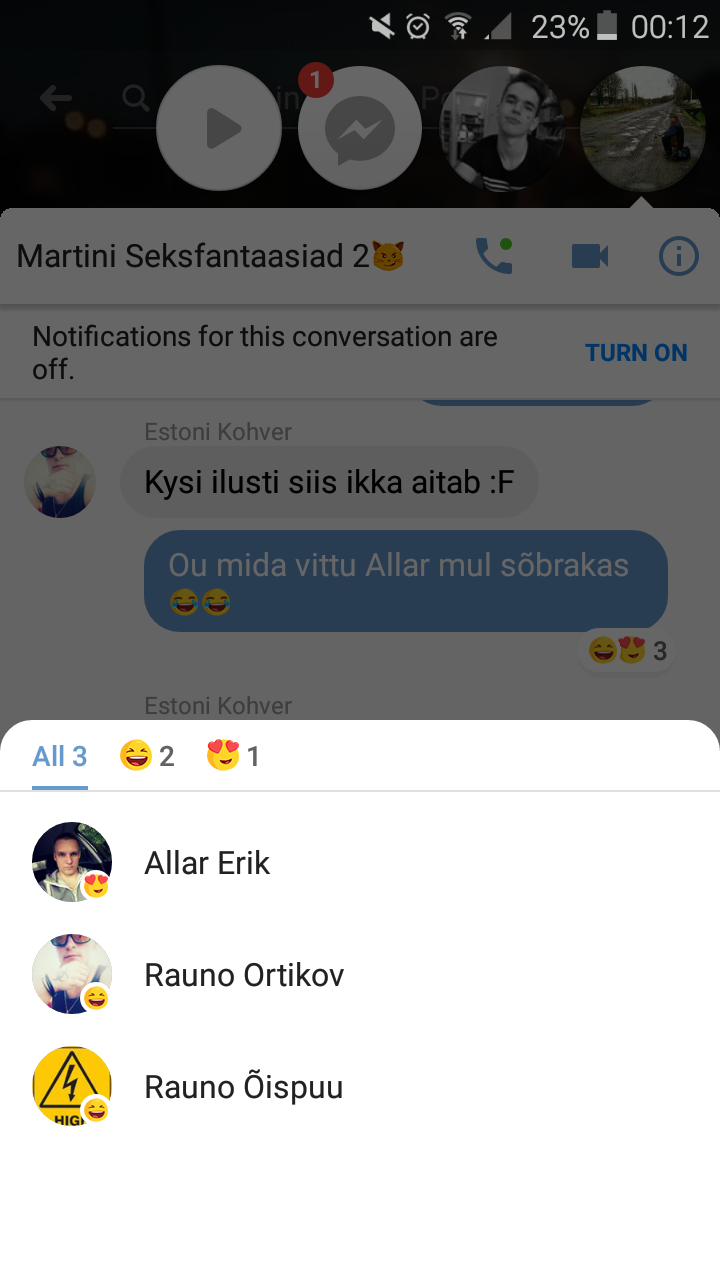The height and width of the screenshot is (1280, 720).
Task: Open the conversation info icon
Action: pos(679,257)
